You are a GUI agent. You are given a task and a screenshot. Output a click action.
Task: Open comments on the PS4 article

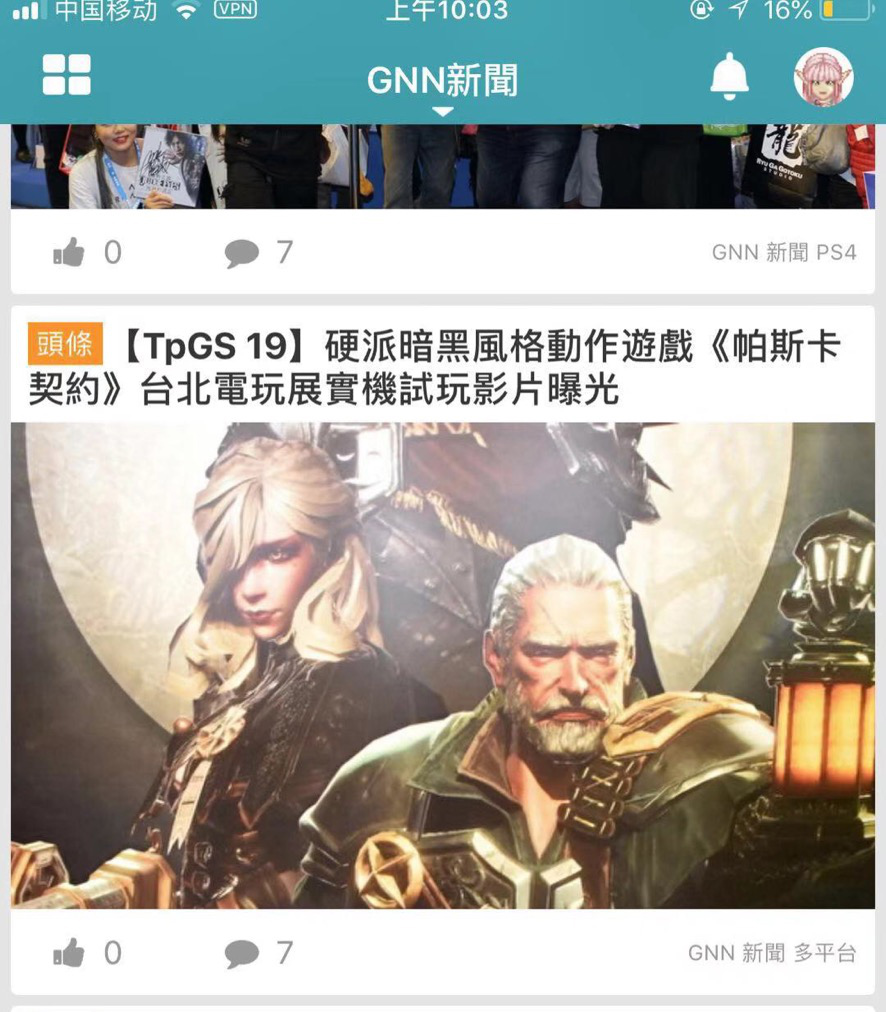(242, 253)
